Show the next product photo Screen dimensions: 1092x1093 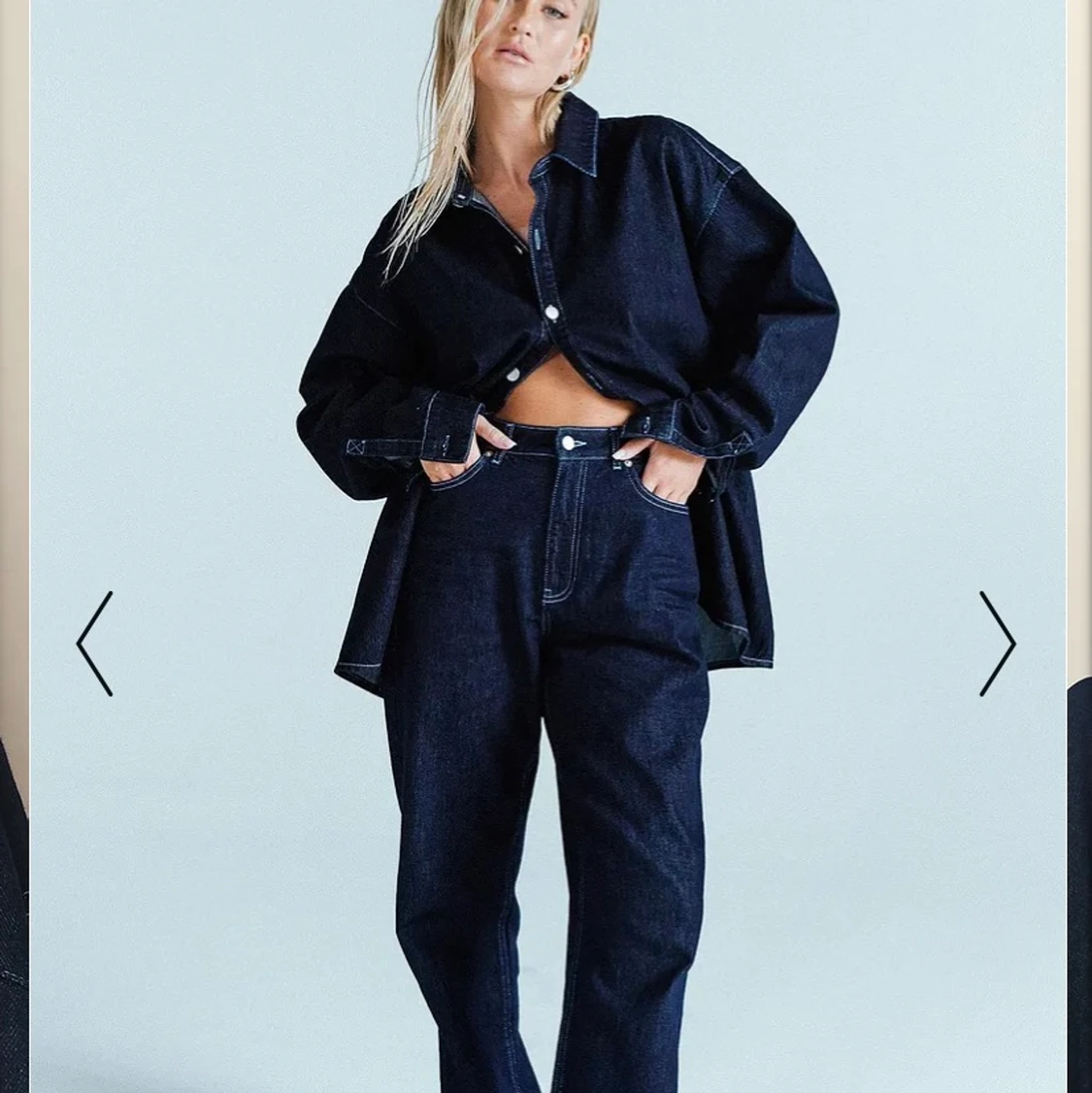997,644
